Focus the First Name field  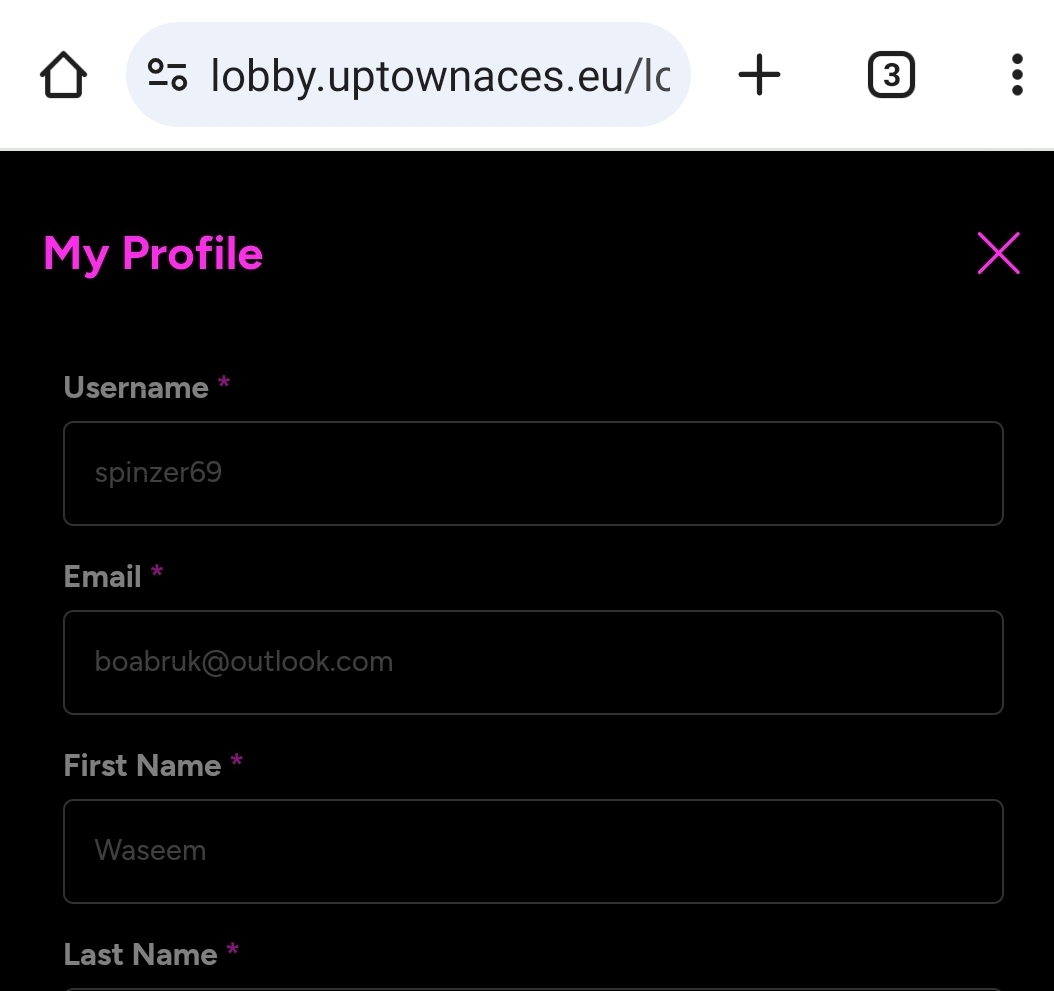(x=533, y=851)
